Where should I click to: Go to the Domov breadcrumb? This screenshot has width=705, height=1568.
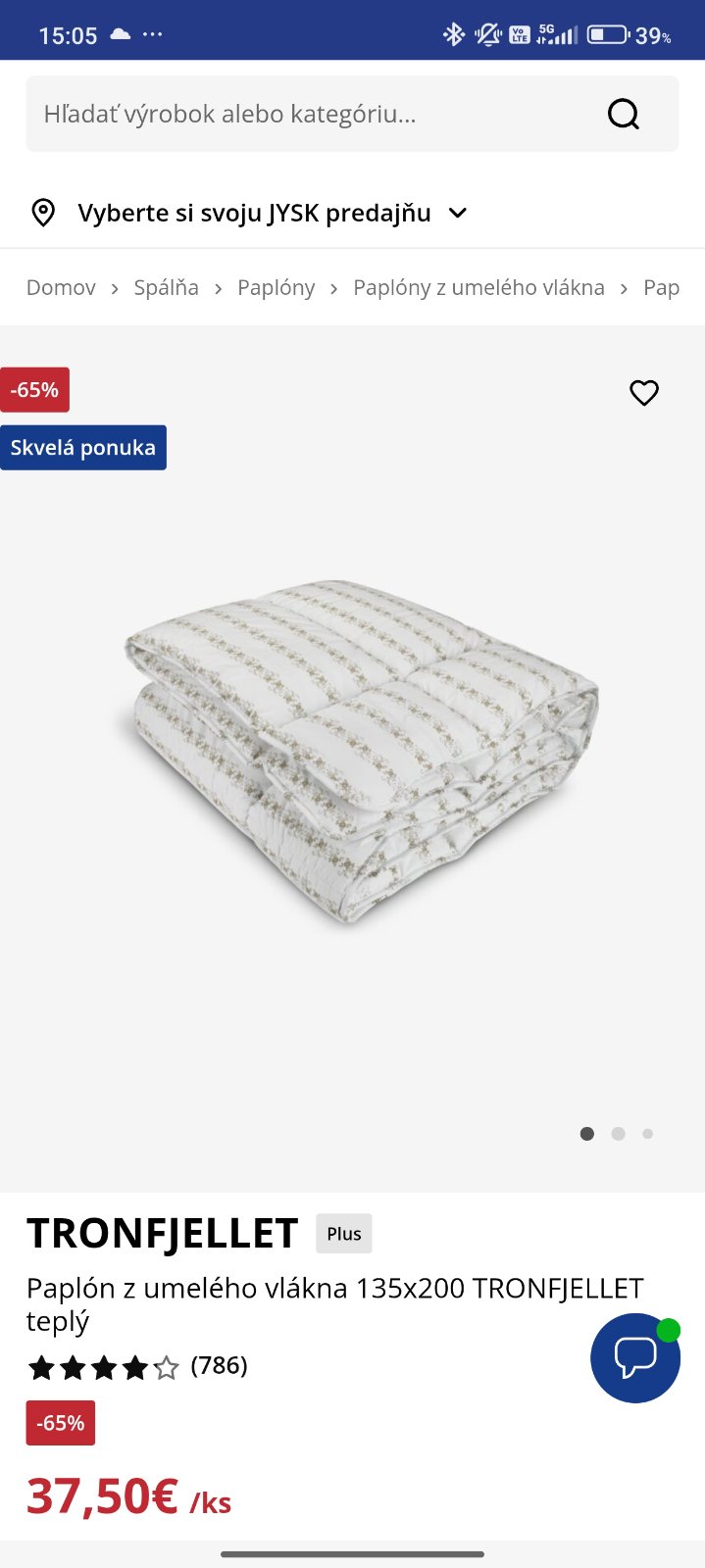click(x=61, y=288)
